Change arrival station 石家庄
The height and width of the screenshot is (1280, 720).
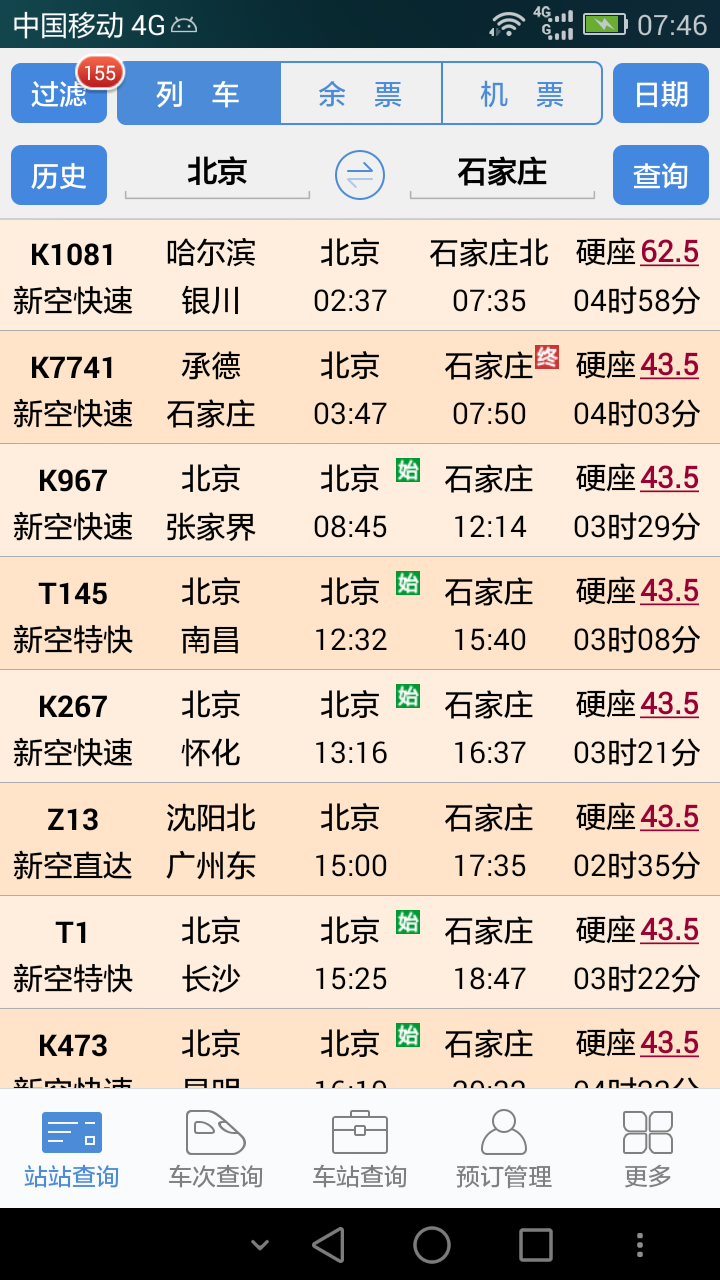502,173
